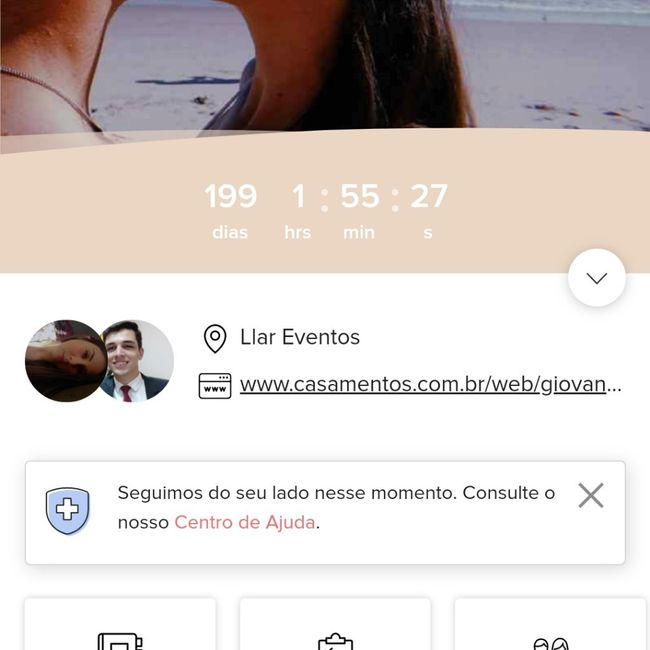Expand the countdown section with the chevron
Viewport: 650px width, 650px height.
click(x=597, y=278)
